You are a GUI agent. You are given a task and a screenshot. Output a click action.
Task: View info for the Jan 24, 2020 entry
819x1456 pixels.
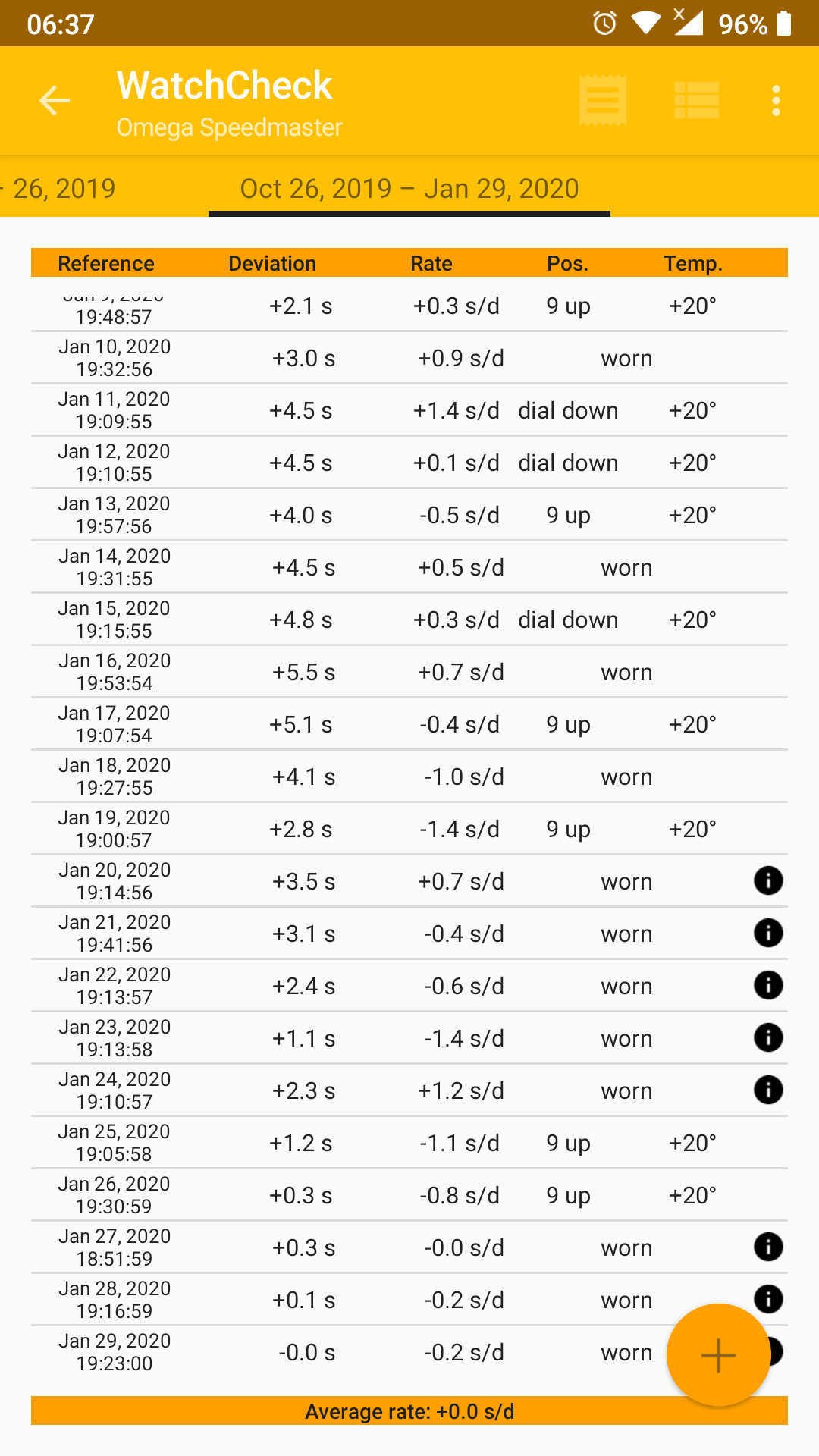point(768,1090)
